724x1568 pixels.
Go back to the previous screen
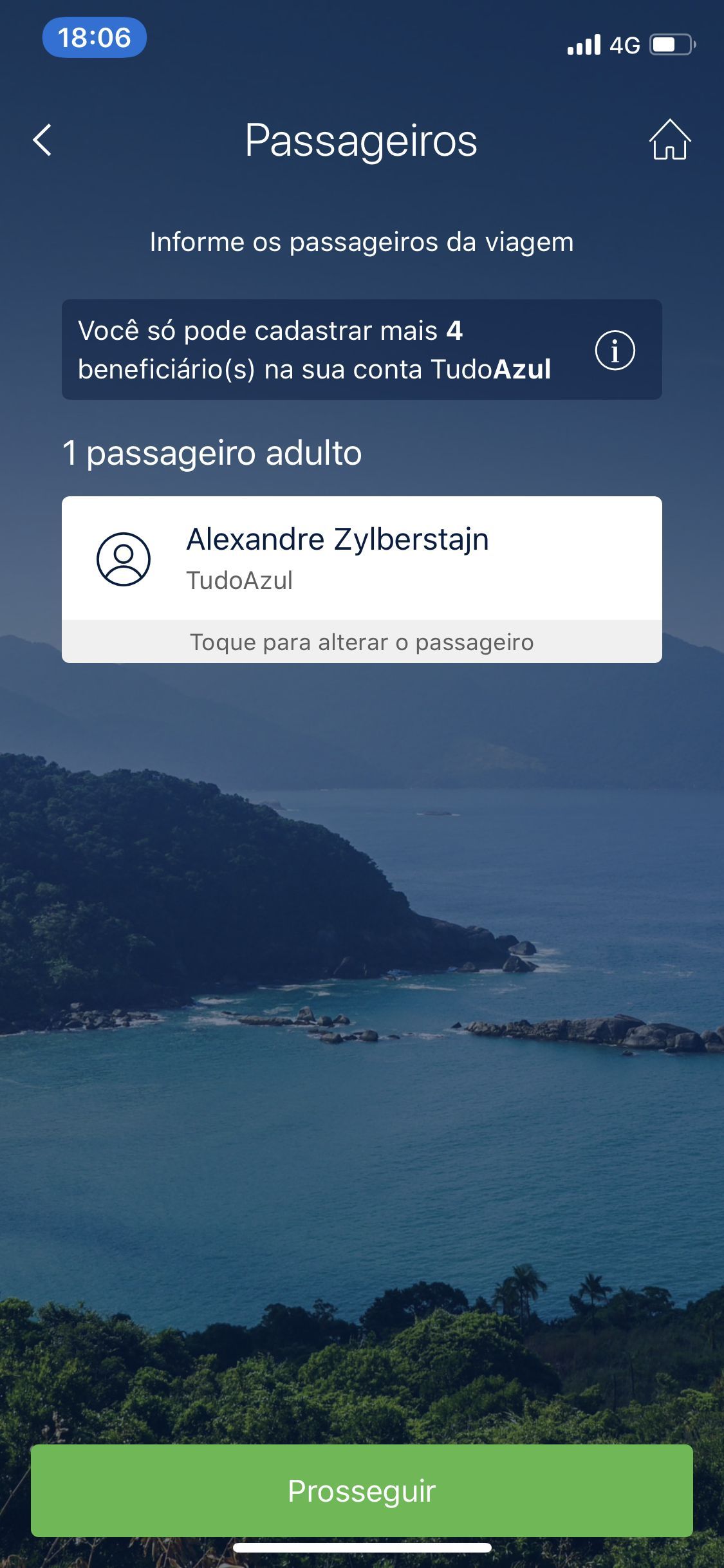[x=42, y=140]
